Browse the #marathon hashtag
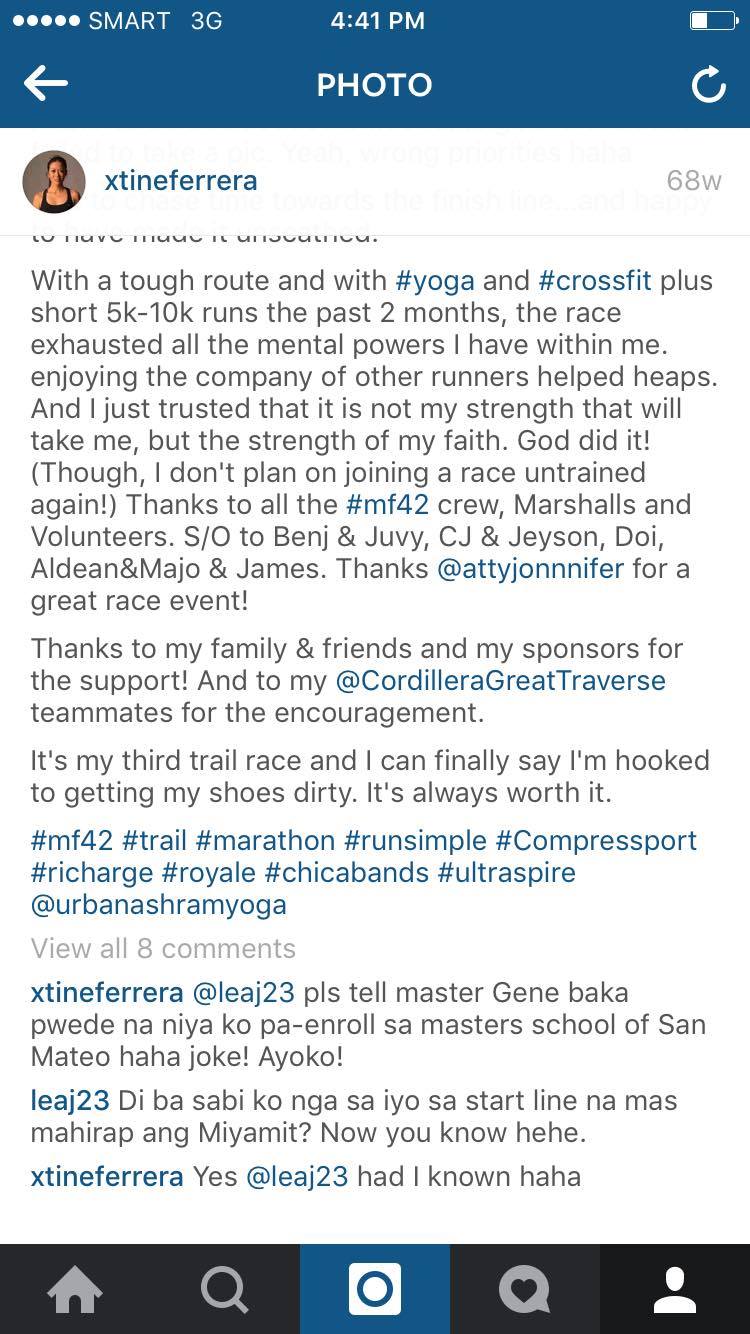The image size is (750, 1334). pyautogui.click(x=265, y=840)
